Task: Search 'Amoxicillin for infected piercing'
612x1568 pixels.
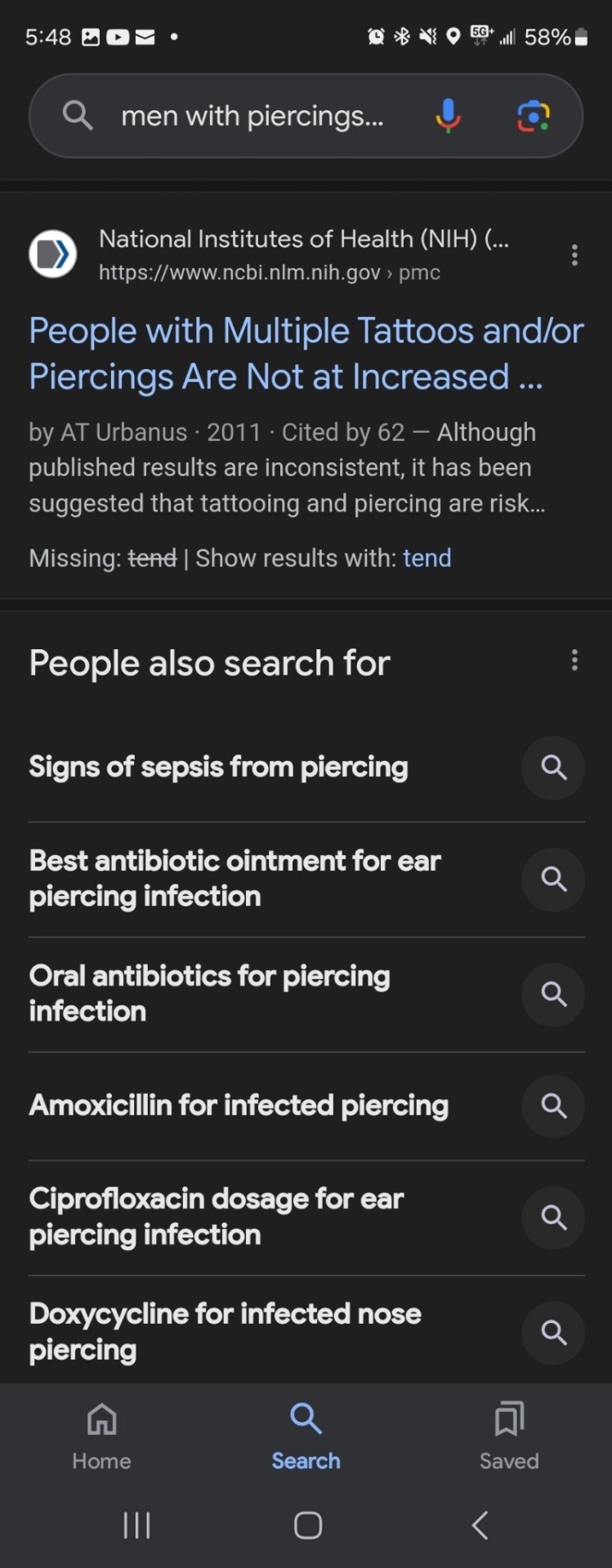Action: [x=239, y=1106]
